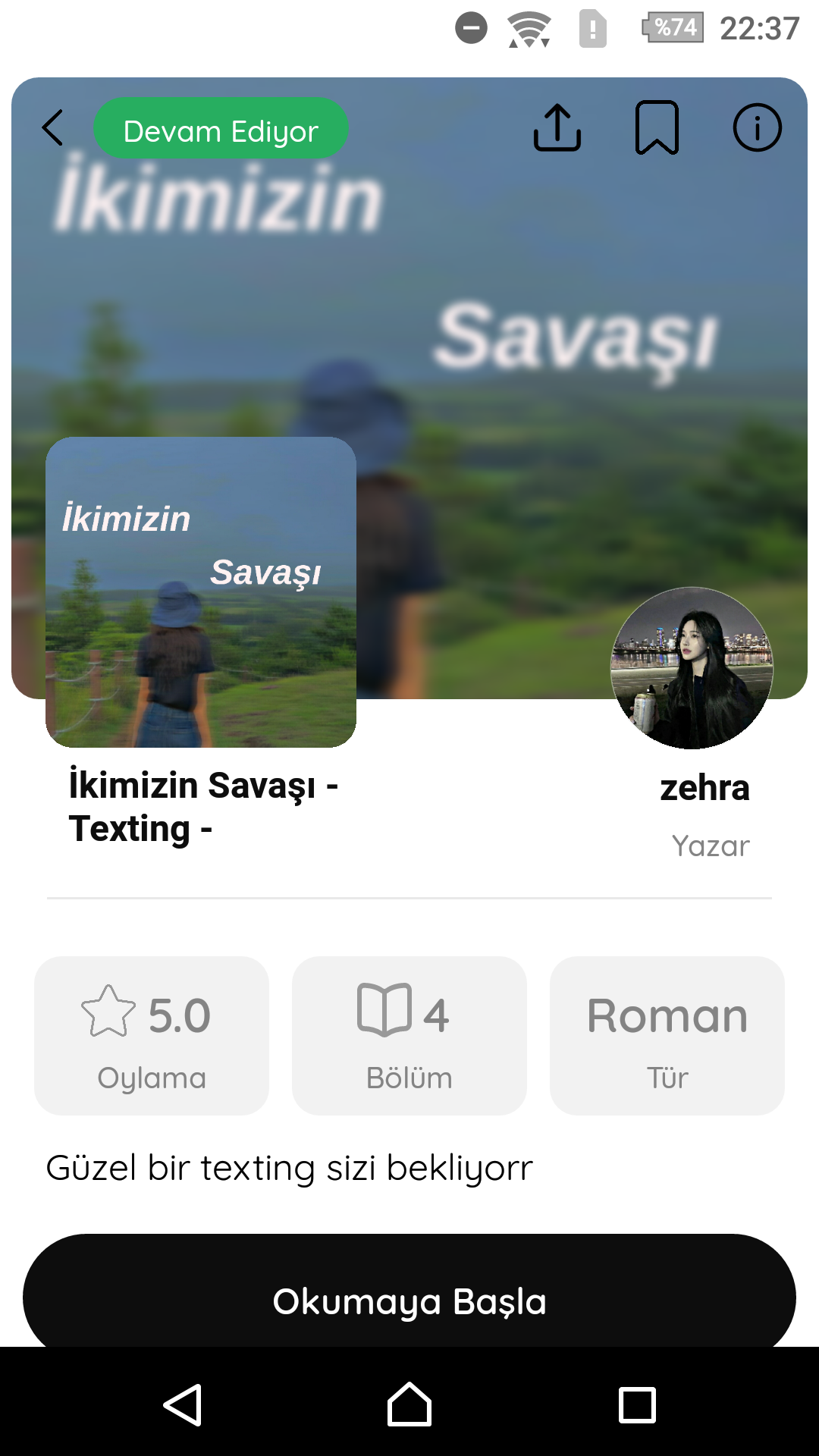Image resolution: width=819 pixels, height=1456 pixels.
Task: Share this story
Action: tap(557, 127)
